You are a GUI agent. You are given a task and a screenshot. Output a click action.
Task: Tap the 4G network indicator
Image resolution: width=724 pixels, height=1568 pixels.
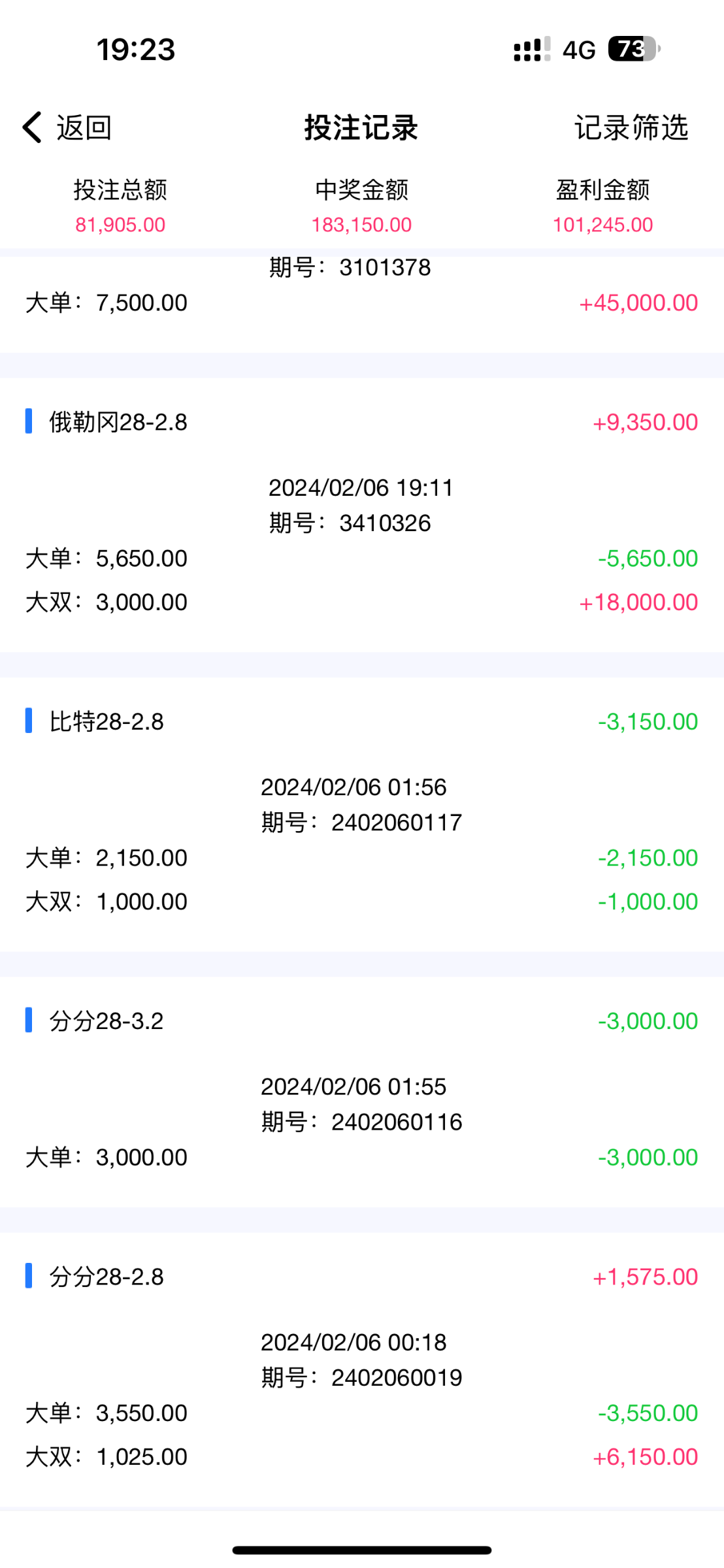pyautogui.click(x=578, y=48)
